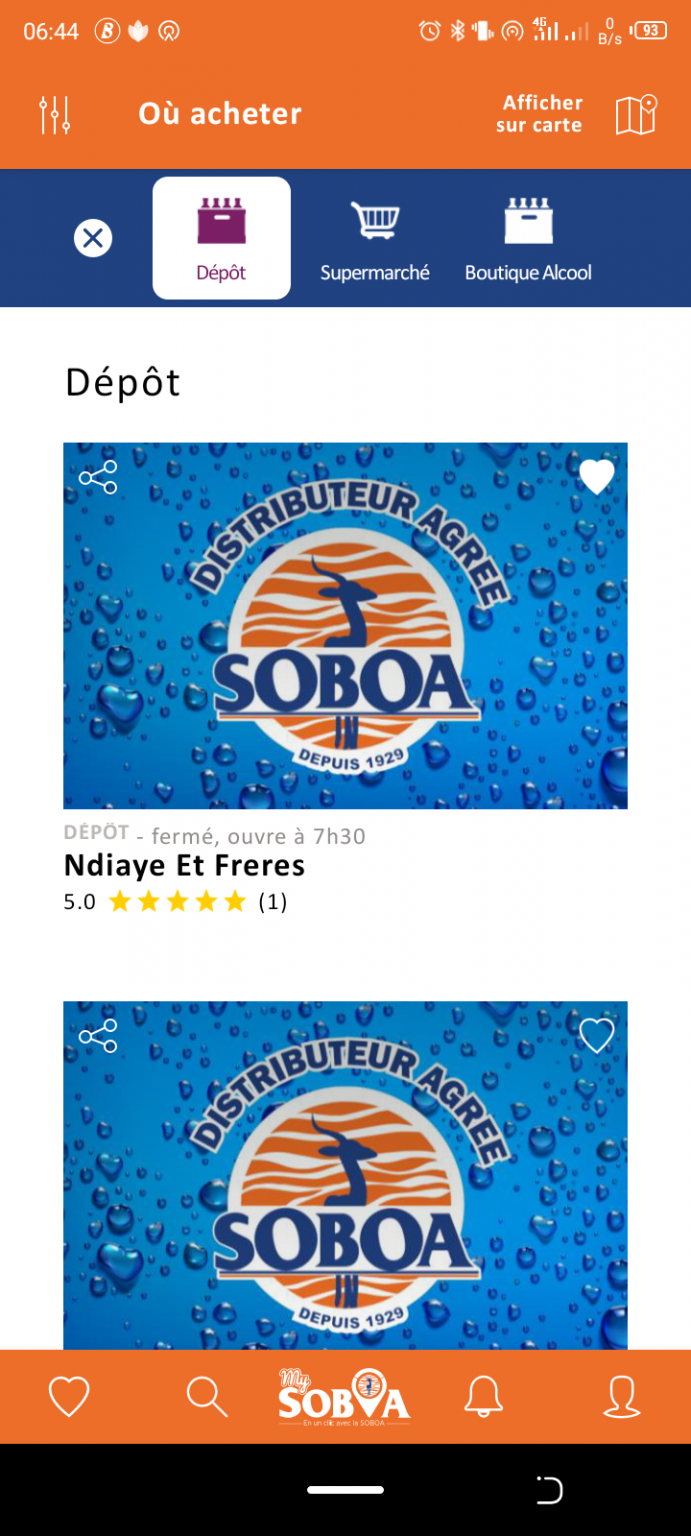
Task: Open the profile tab
Action: (621, 1396)
